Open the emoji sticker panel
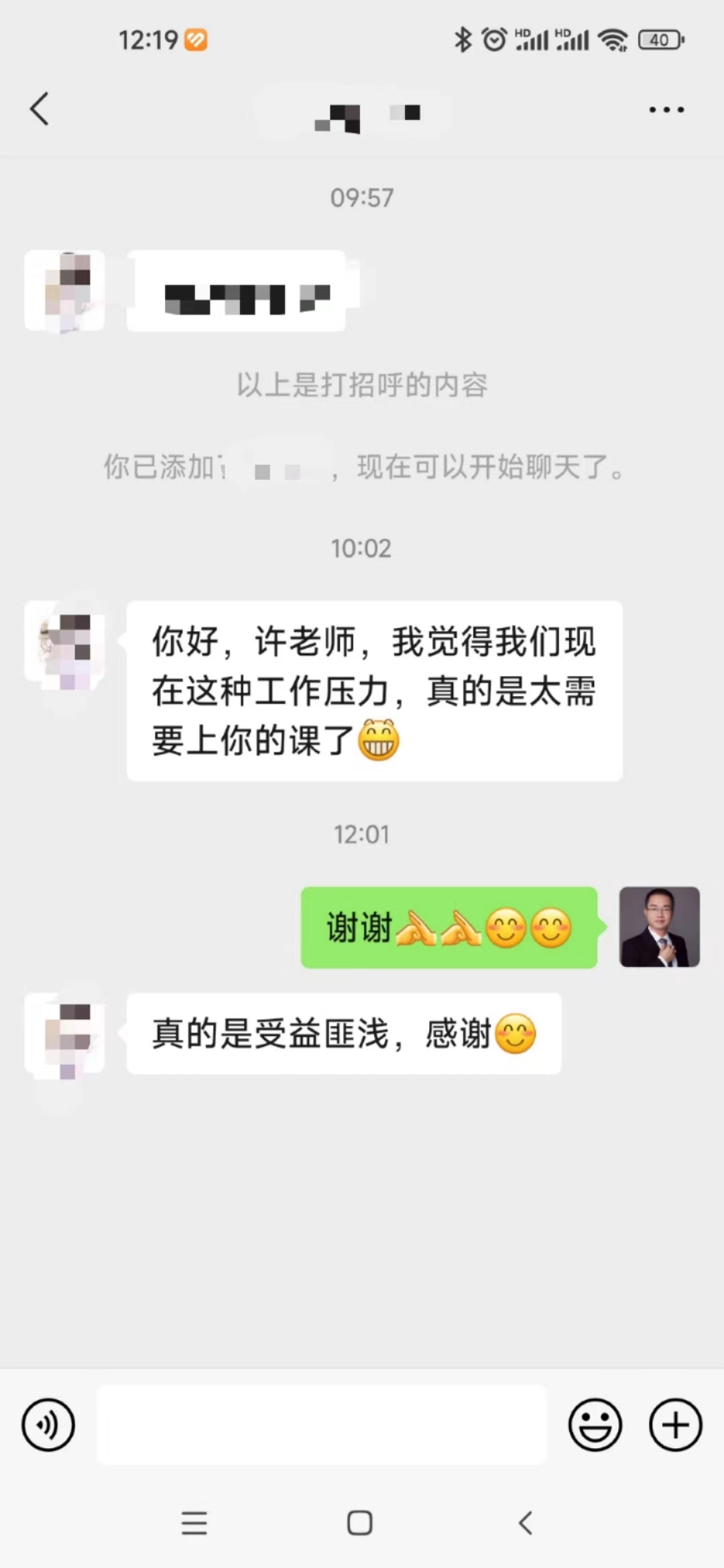This screenshot has height=1568, width=724. (595, 1425)
